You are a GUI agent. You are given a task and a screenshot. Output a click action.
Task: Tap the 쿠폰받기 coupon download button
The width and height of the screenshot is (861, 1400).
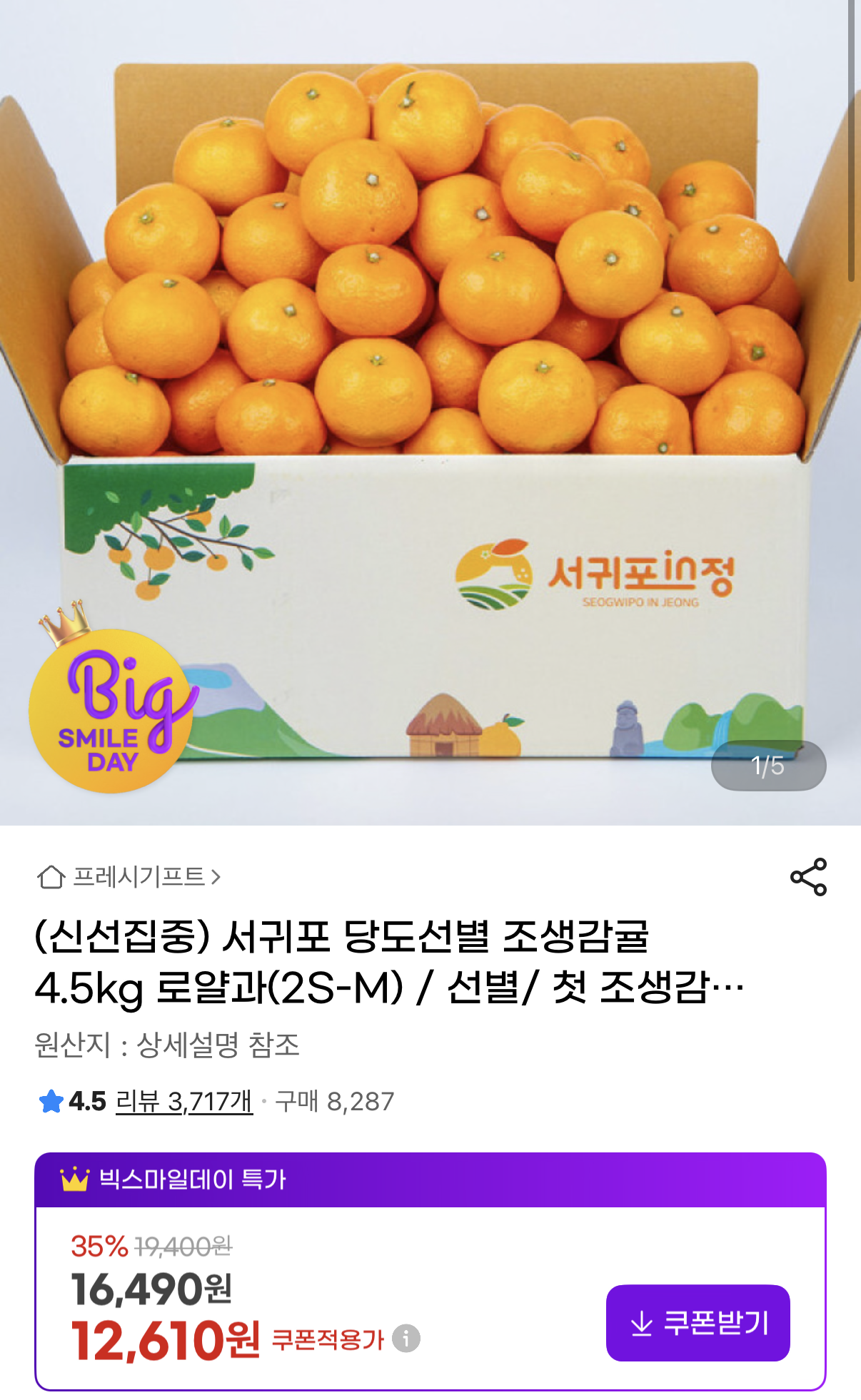[698, 1323]
